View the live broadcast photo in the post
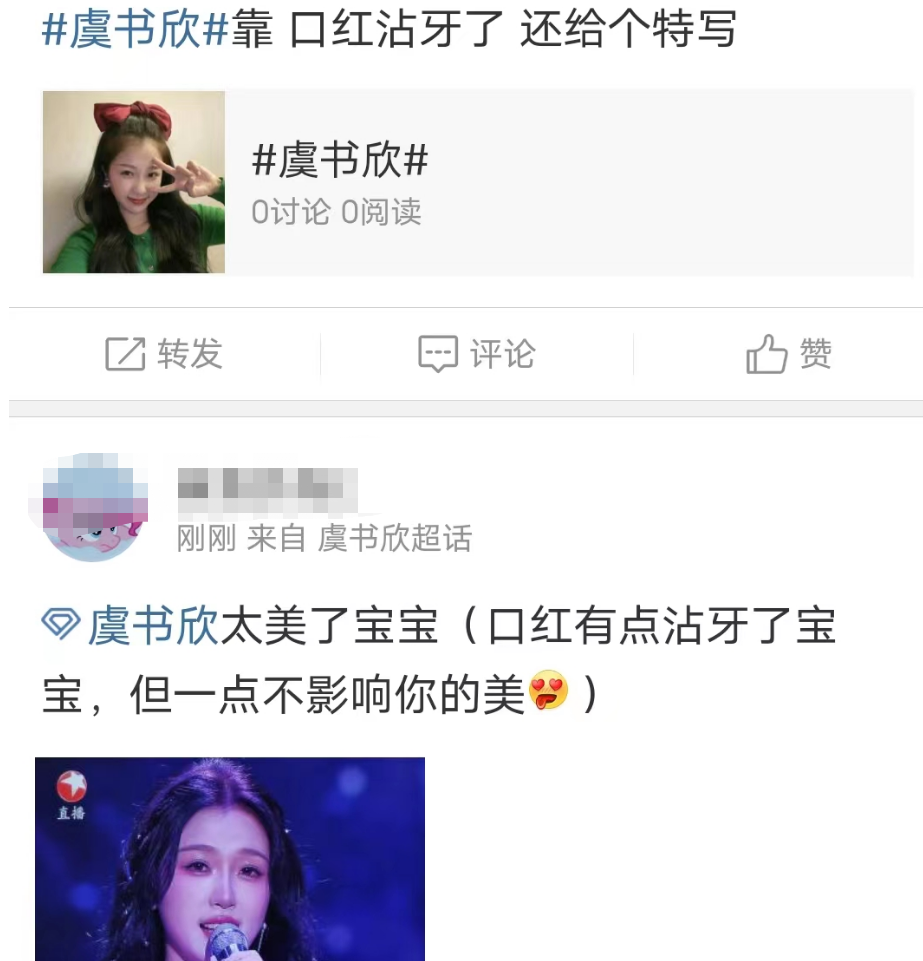 click(230, 858)
